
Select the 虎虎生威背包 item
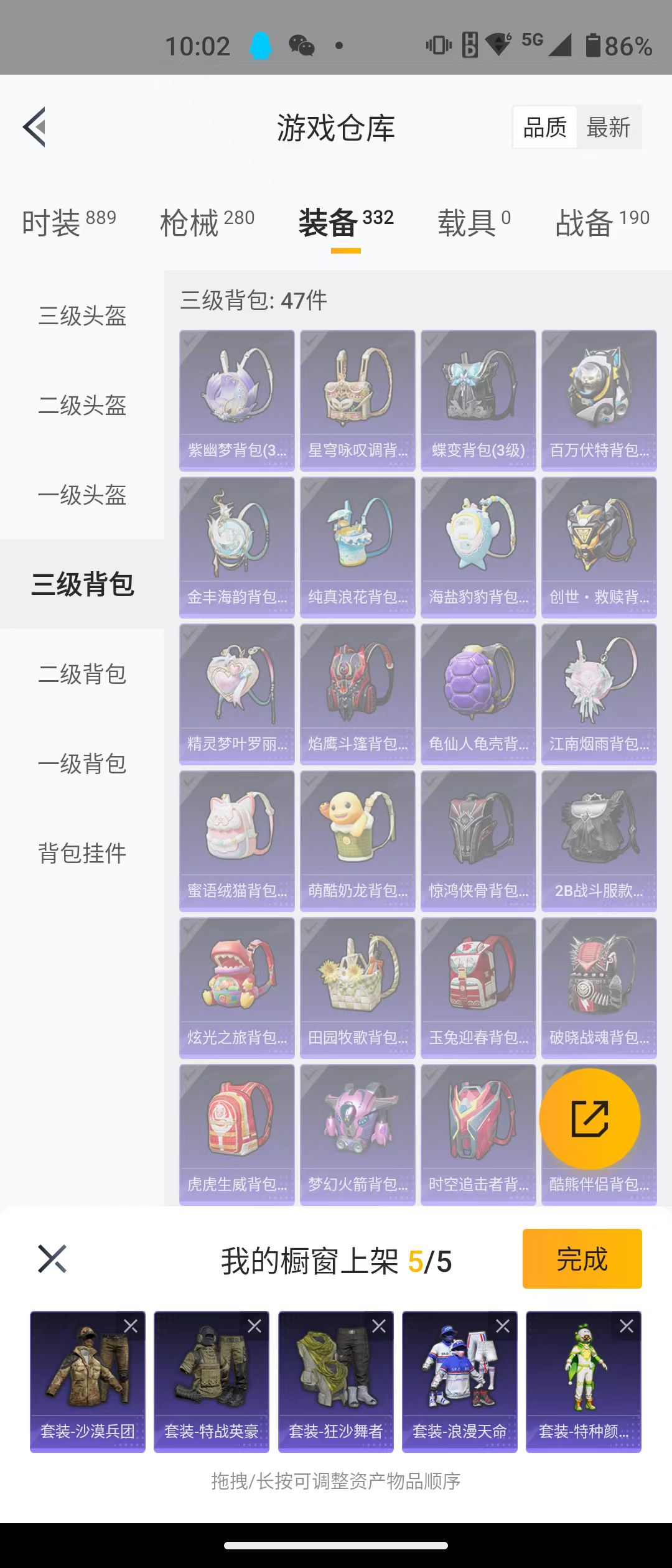236,1134
